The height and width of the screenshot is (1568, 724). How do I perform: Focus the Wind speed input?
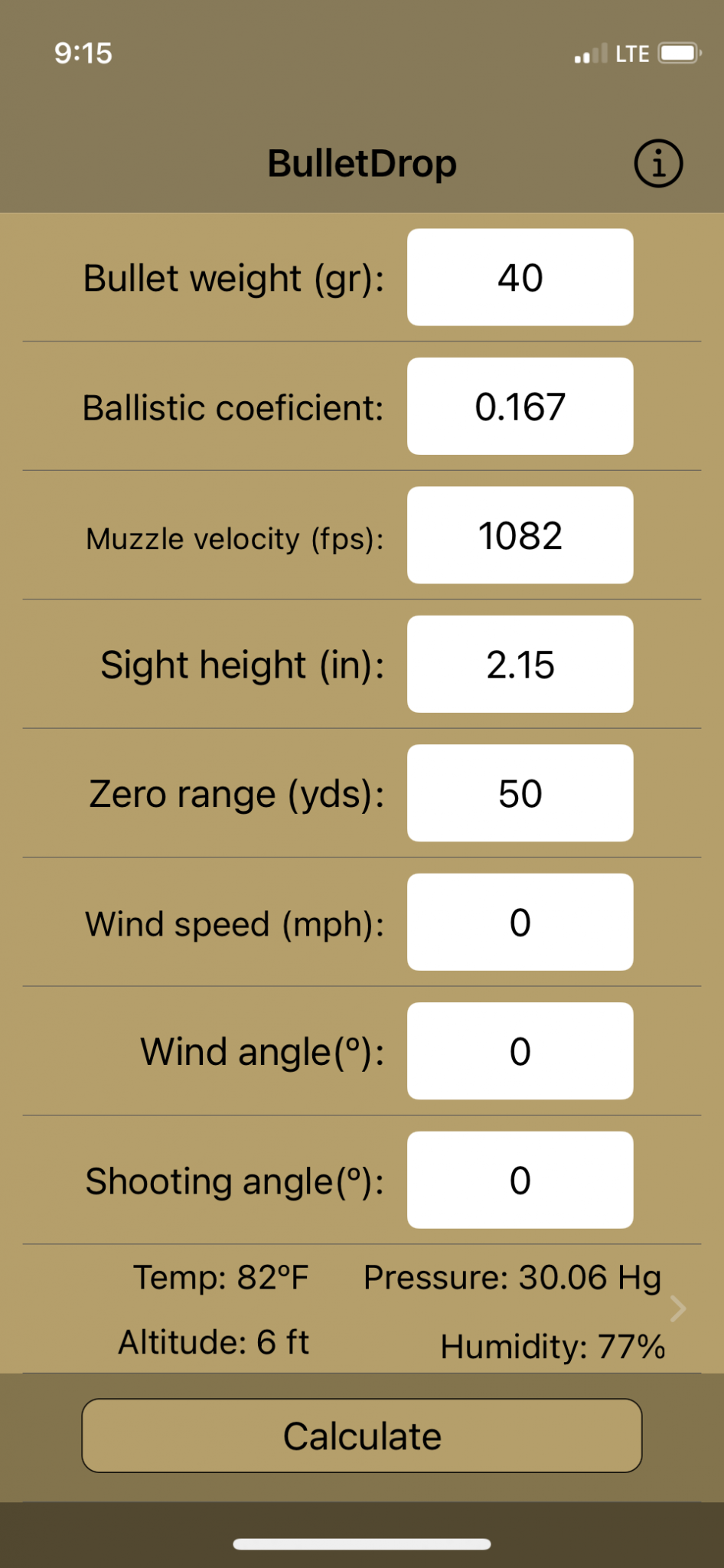click(520, 923)
